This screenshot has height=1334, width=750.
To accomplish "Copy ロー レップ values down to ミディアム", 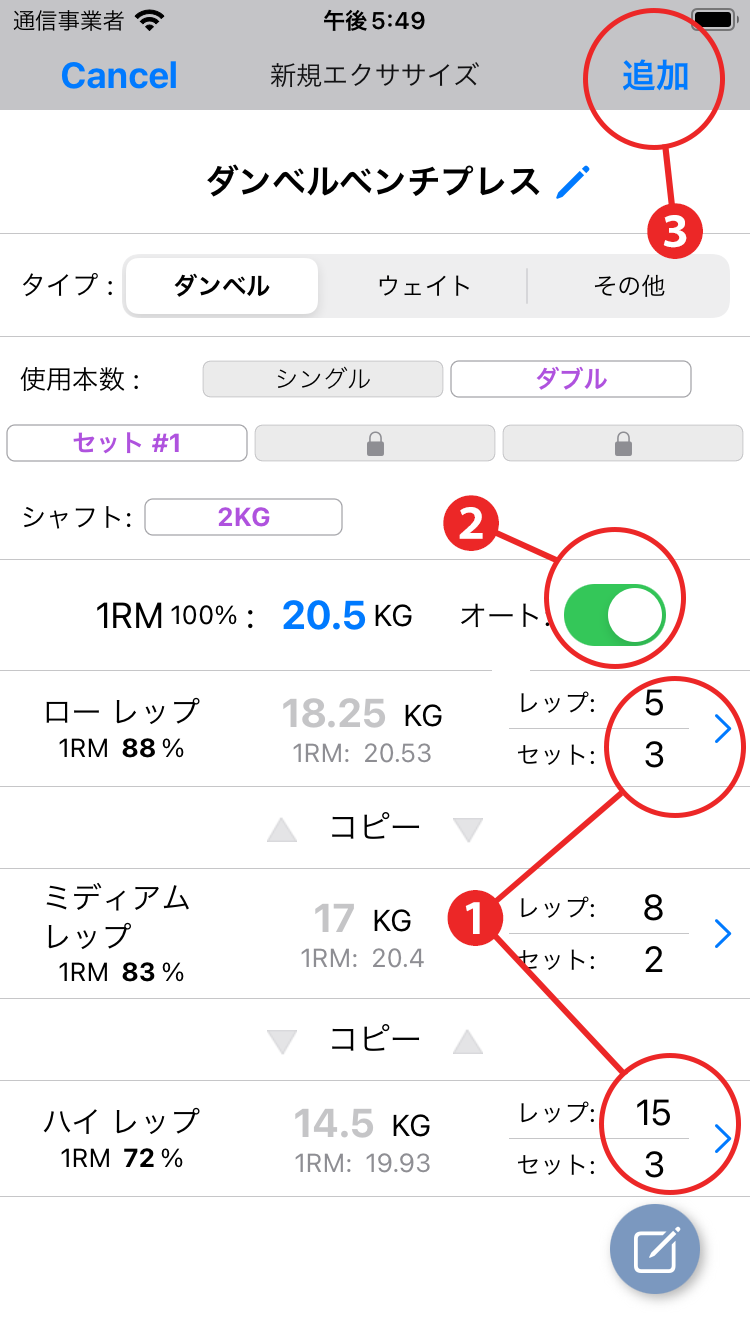I will [x=467, y=829].
